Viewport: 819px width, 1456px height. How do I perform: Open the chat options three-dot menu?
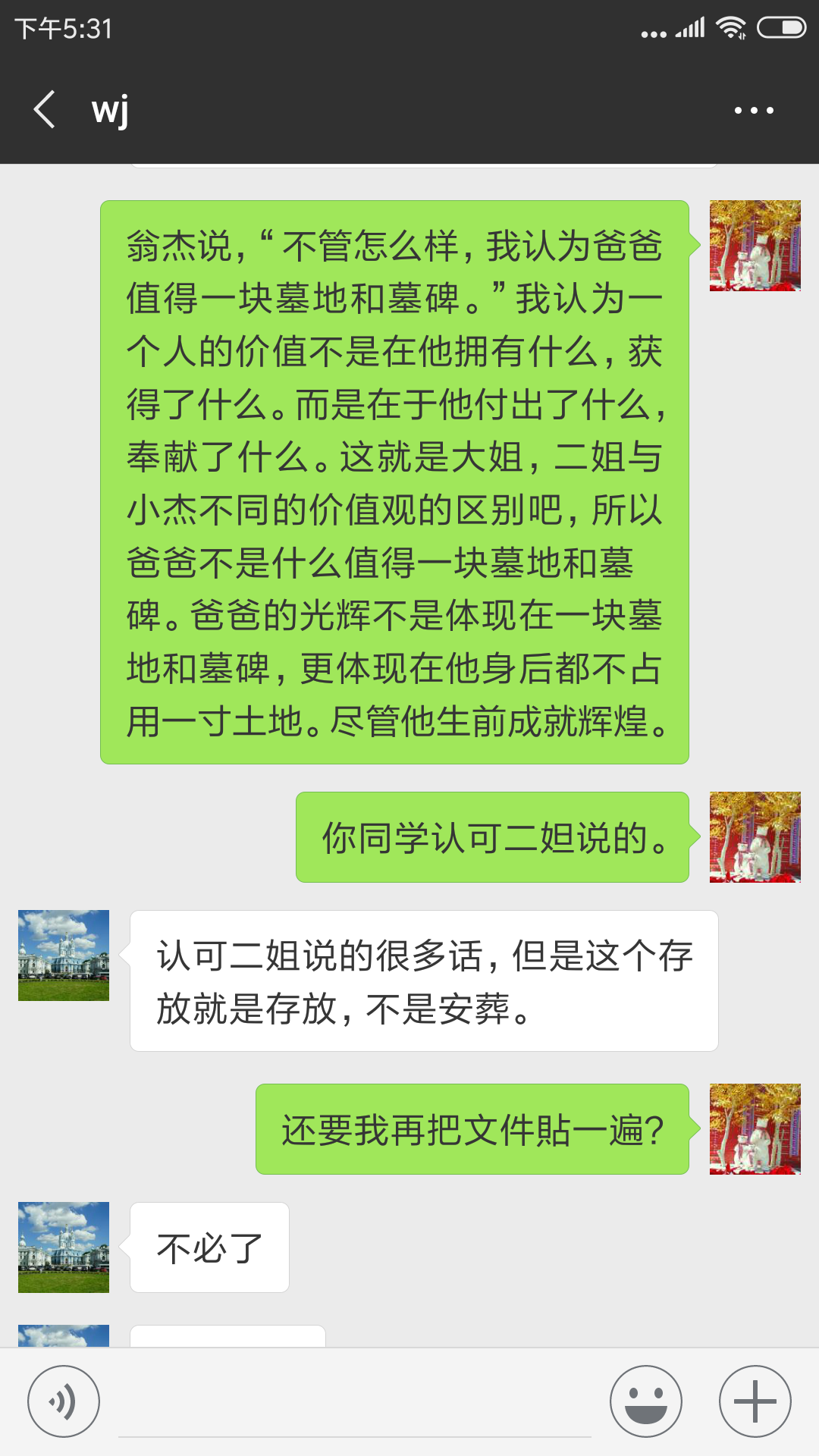tap(754, 111)
